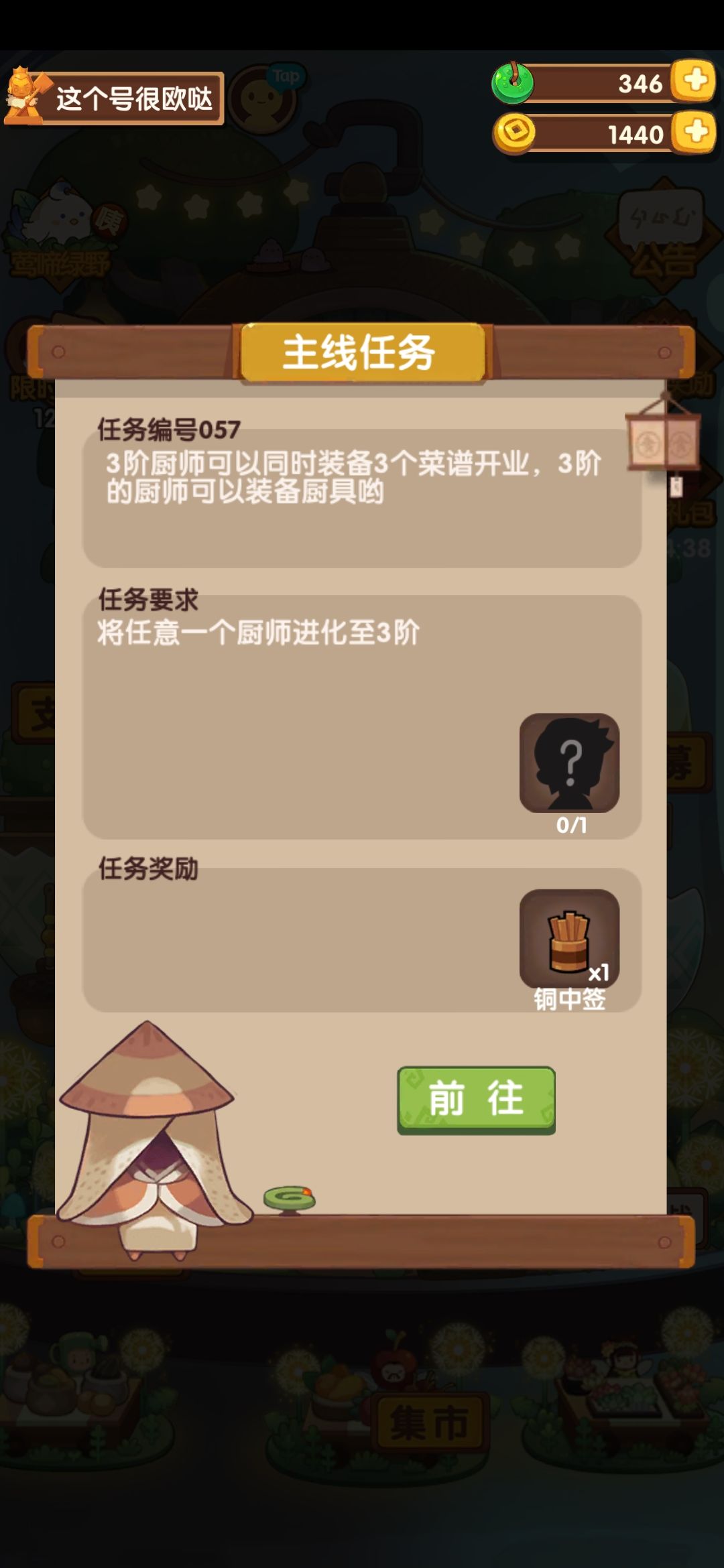724x1568 pixels.
Task: Tap the gold coin currency icon
Action: (514, 133)
